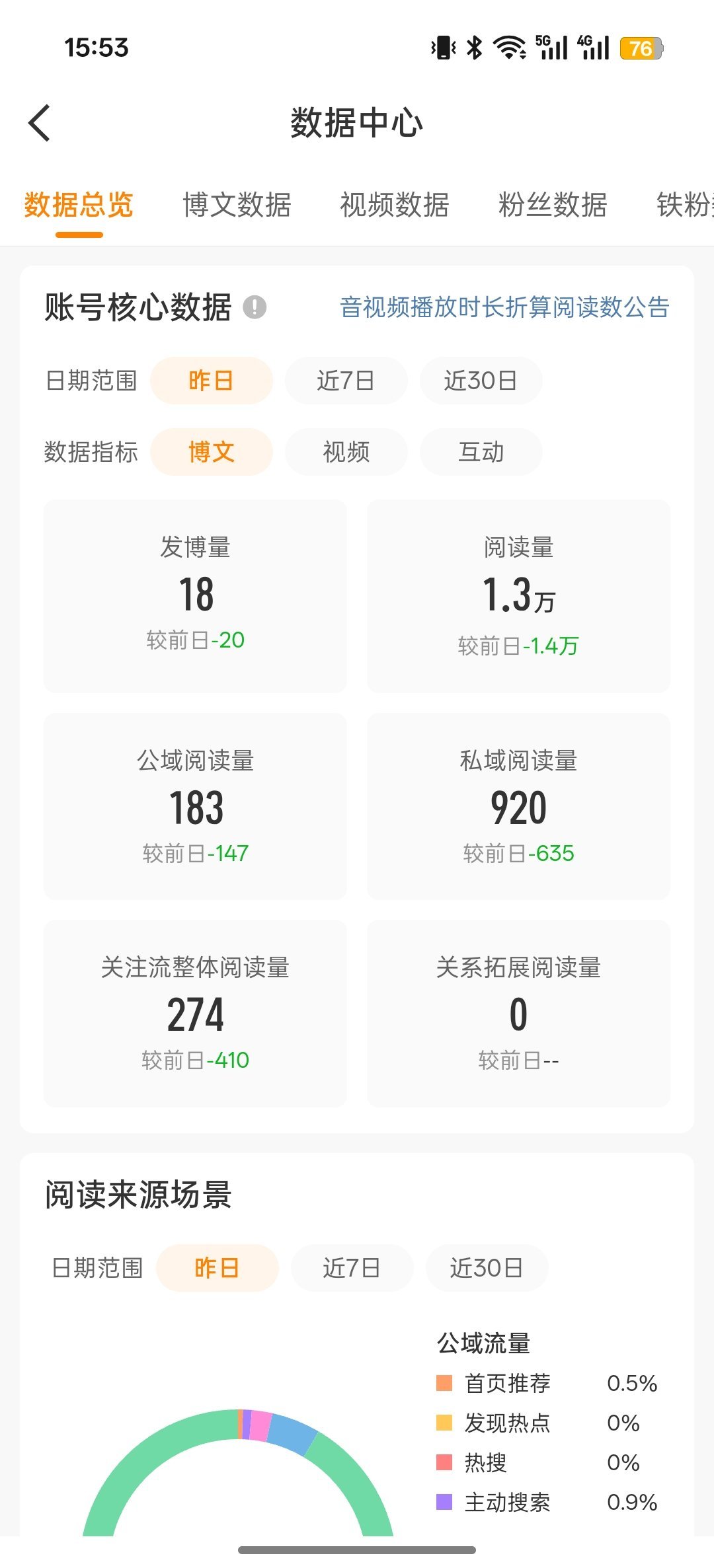Switch the data indicator to 互动
The image size is (714, 1568).
[x=480, y=452]
